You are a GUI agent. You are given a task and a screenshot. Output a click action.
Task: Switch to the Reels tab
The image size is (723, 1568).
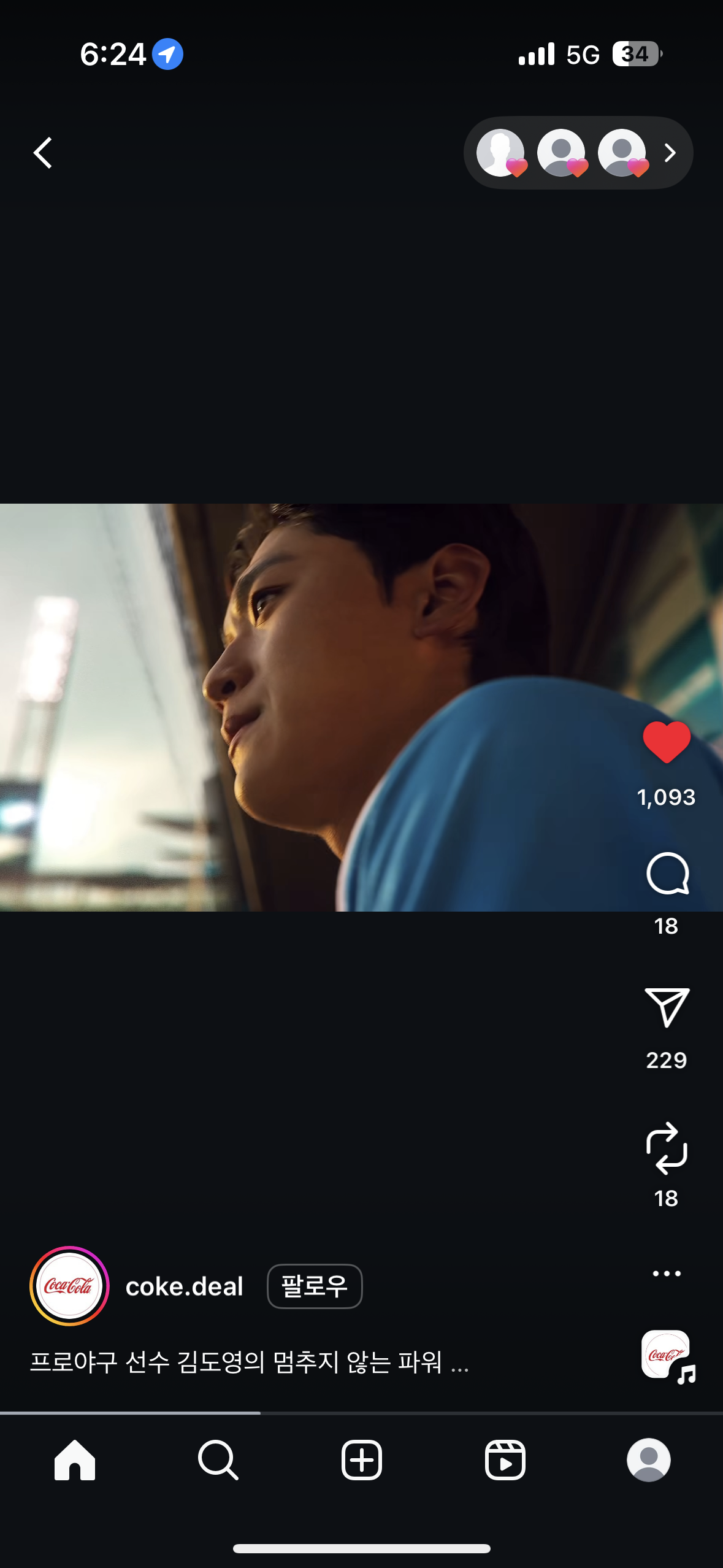coord(505,1460)
